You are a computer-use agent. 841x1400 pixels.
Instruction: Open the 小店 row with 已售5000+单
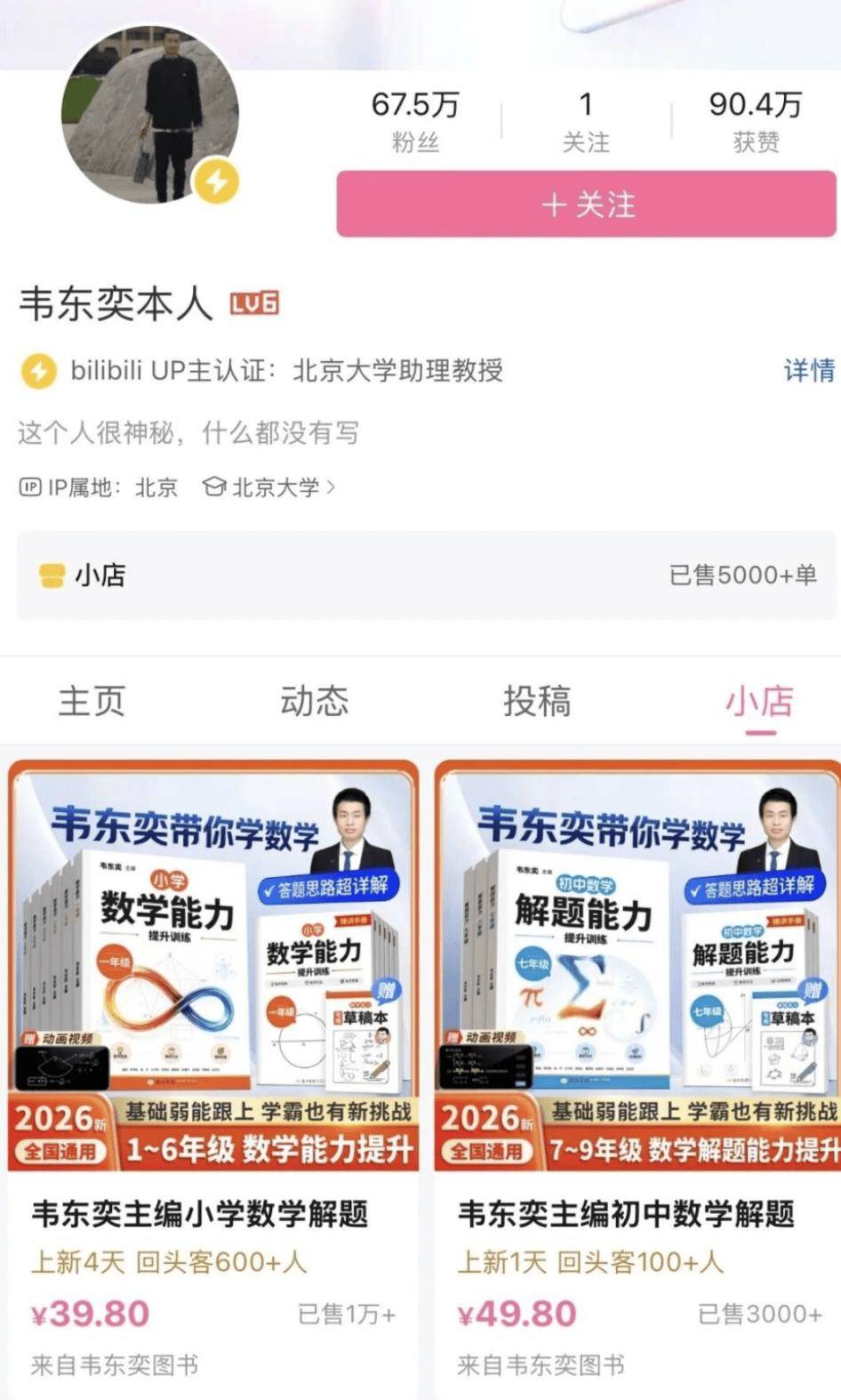(428, 575)
